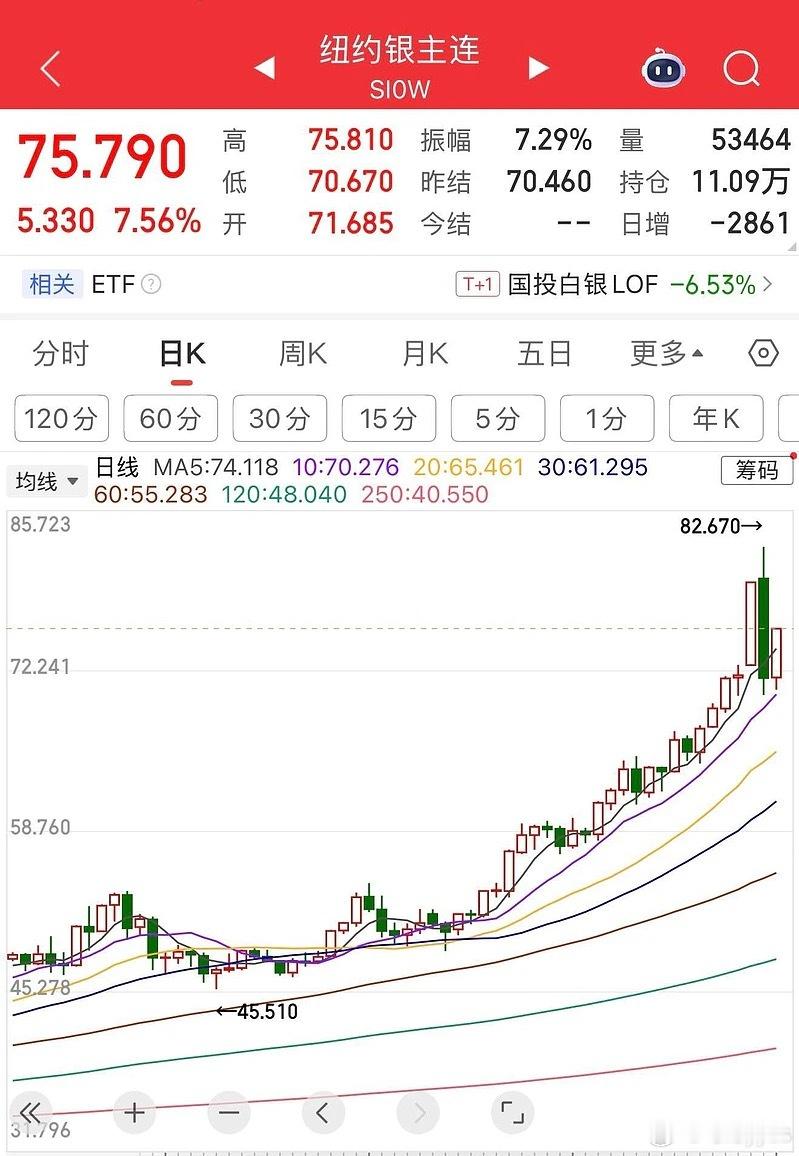Open the chart settings gear icon
Screen dimensions: 799x1156
[x=762, y=352]
